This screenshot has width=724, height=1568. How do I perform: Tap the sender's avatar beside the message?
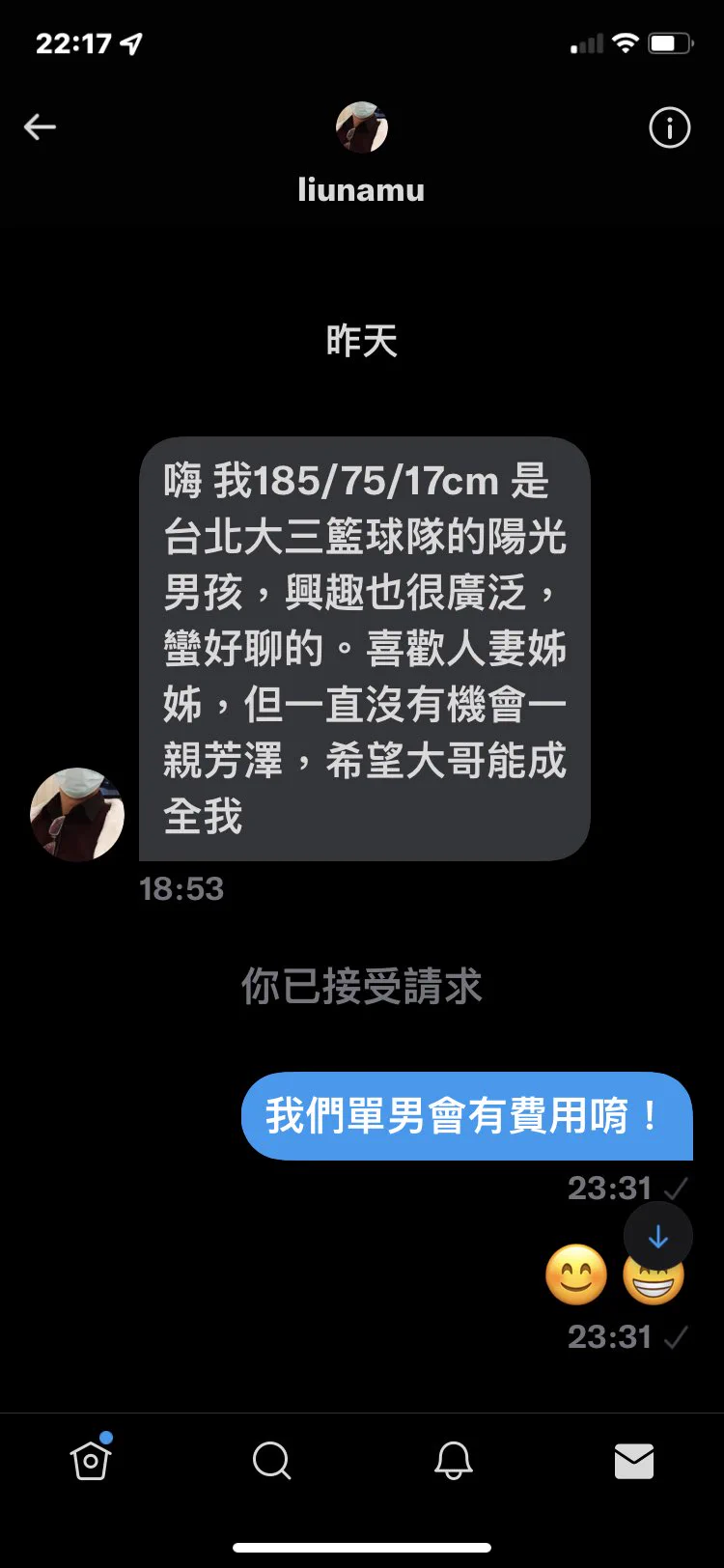77,814
